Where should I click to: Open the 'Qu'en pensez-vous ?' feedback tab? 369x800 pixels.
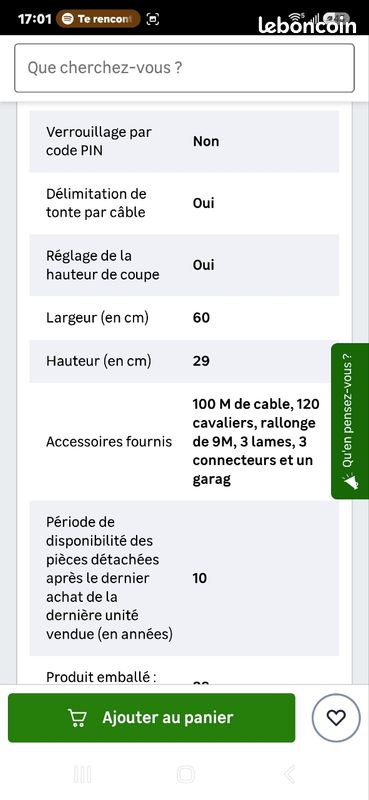click(x=350, y=421)
